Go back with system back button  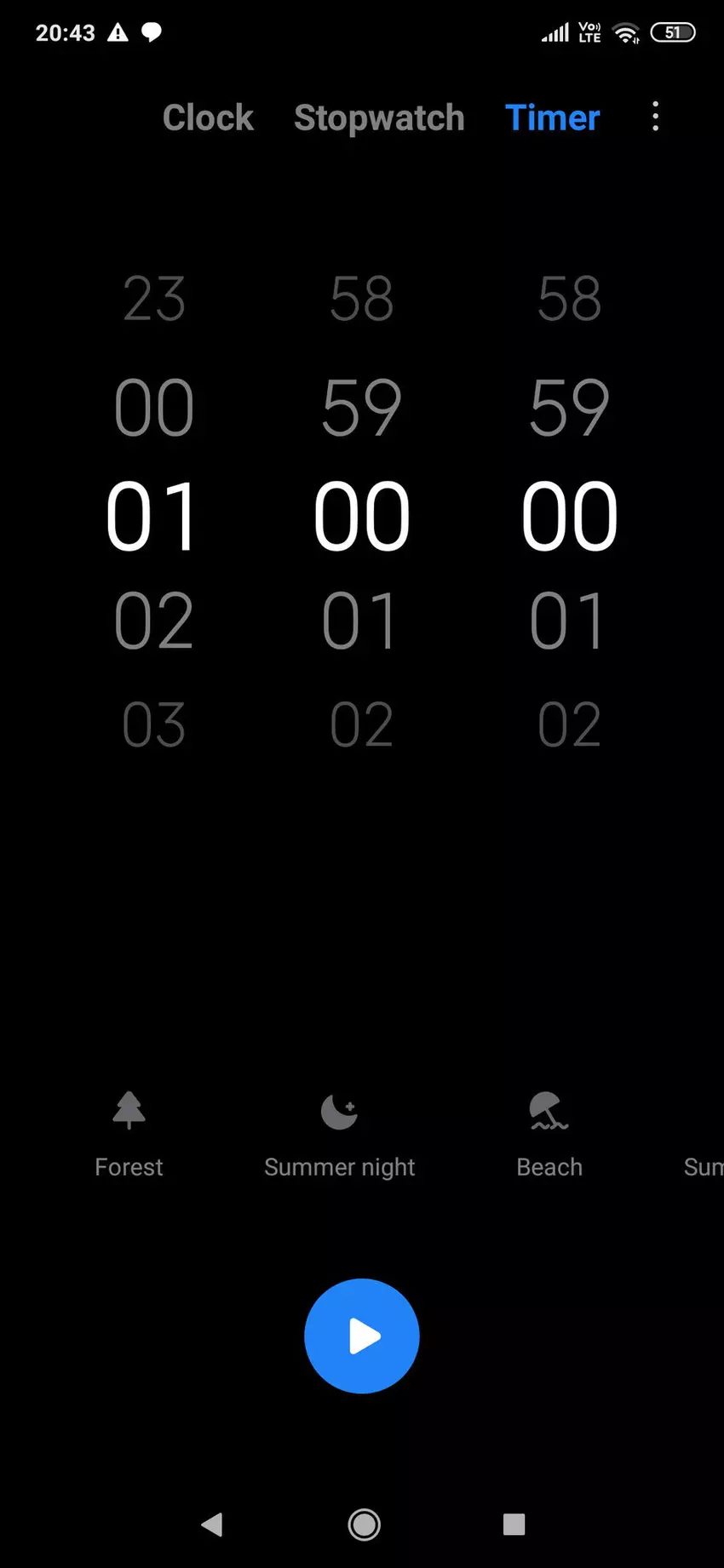211,1524
